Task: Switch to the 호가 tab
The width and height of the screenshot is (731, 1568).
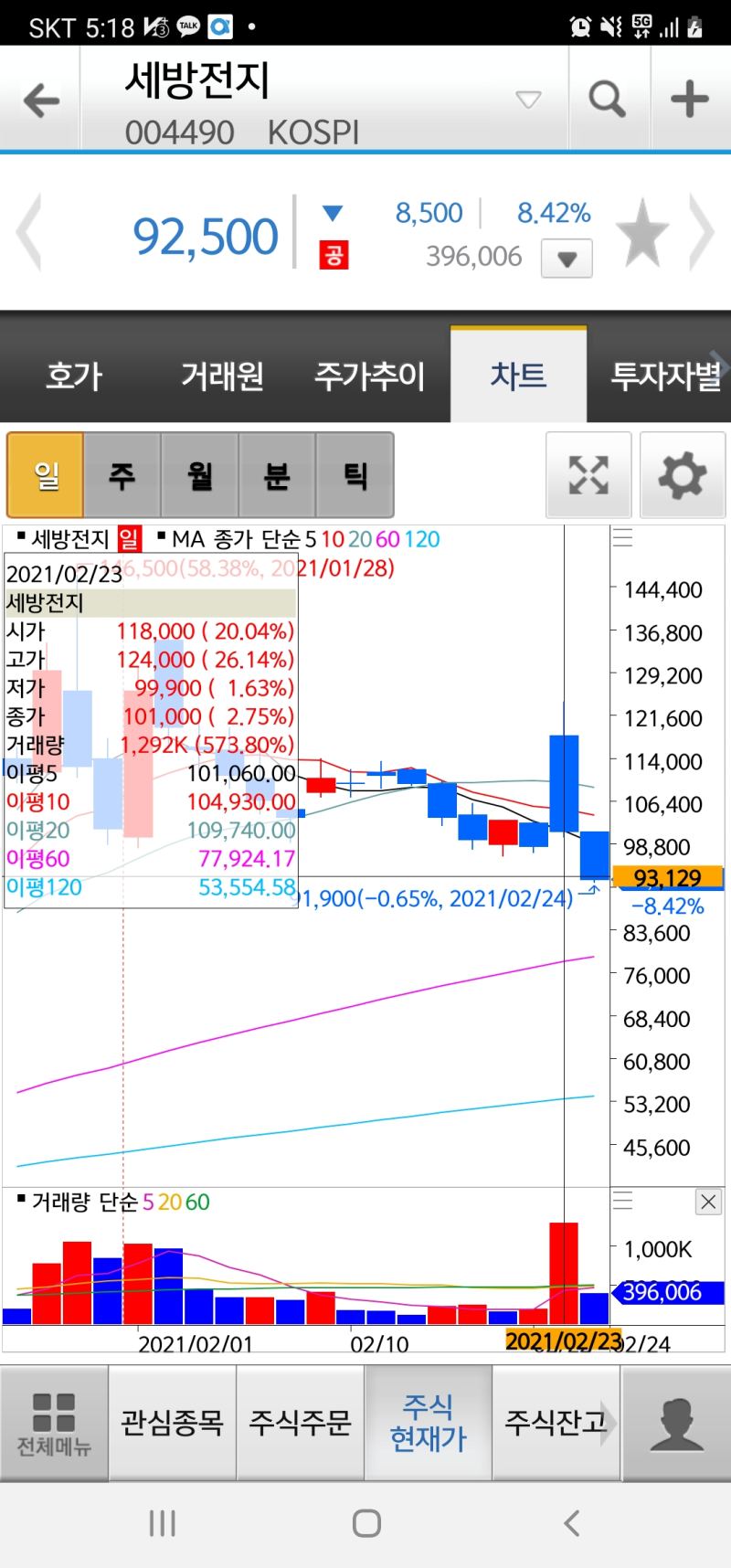Action: point(73,375)
